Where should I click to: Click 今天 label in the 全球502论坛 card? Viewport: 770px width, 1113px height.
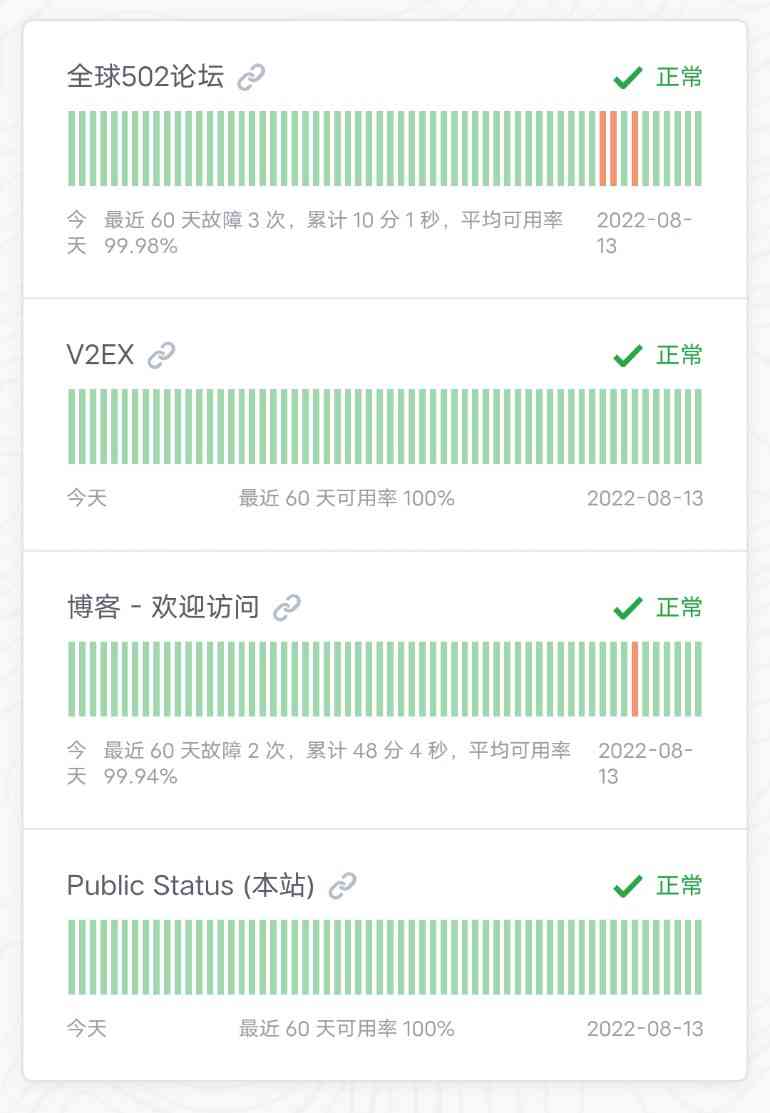pyautogui.click(x=75, y=232)
